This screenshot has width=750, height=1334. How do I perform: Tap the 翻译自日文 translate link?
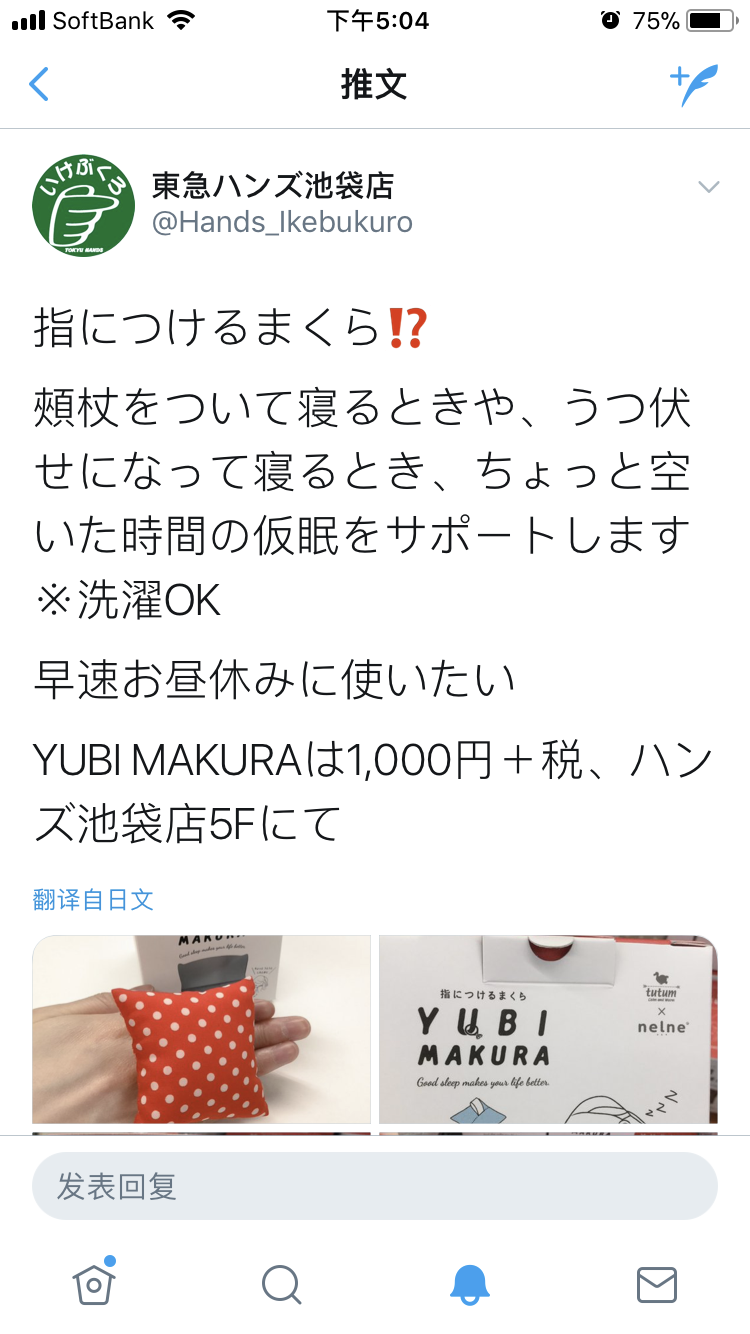[x=93, y=899]
